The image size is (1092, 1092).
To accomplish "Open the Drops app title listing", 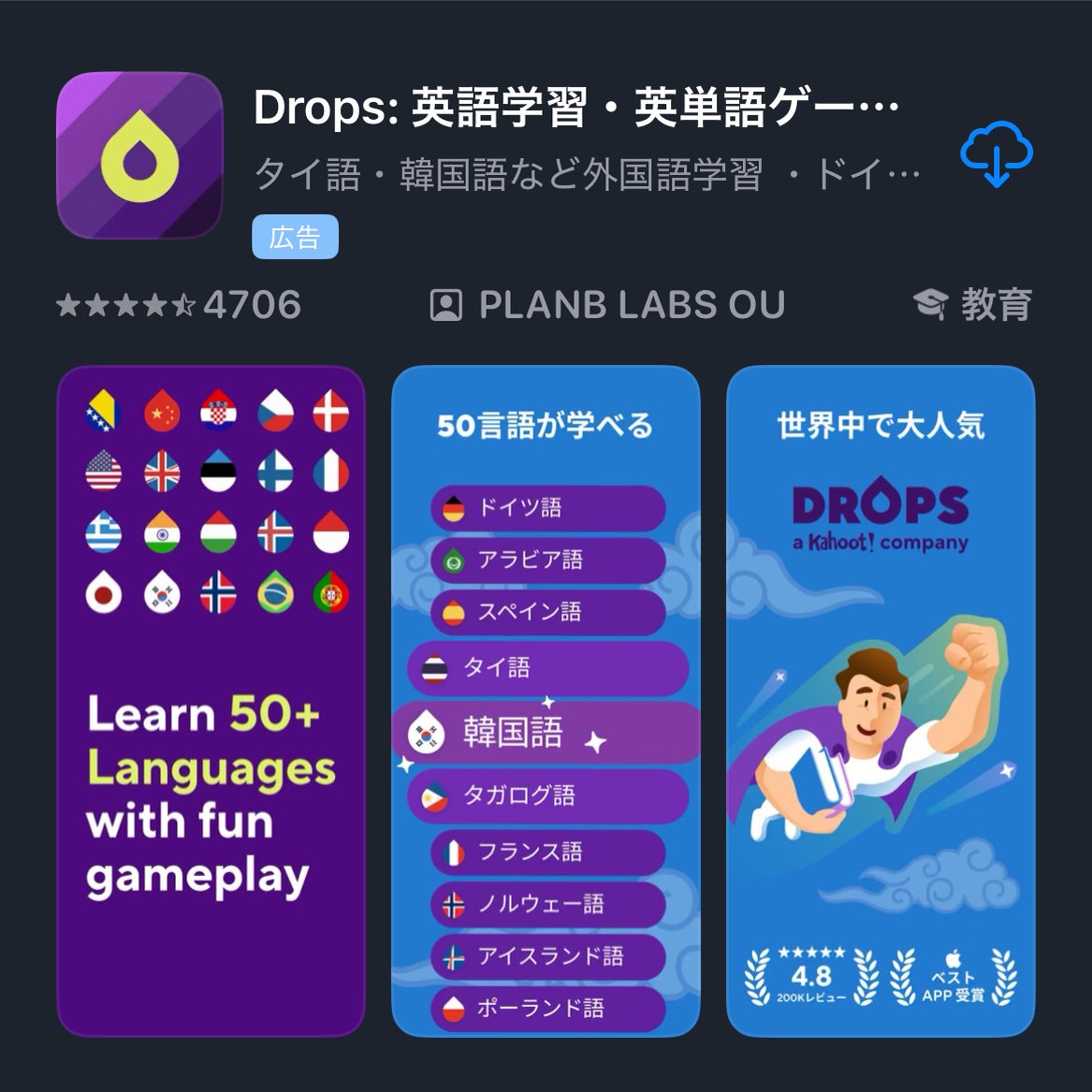I will (575, 109).
